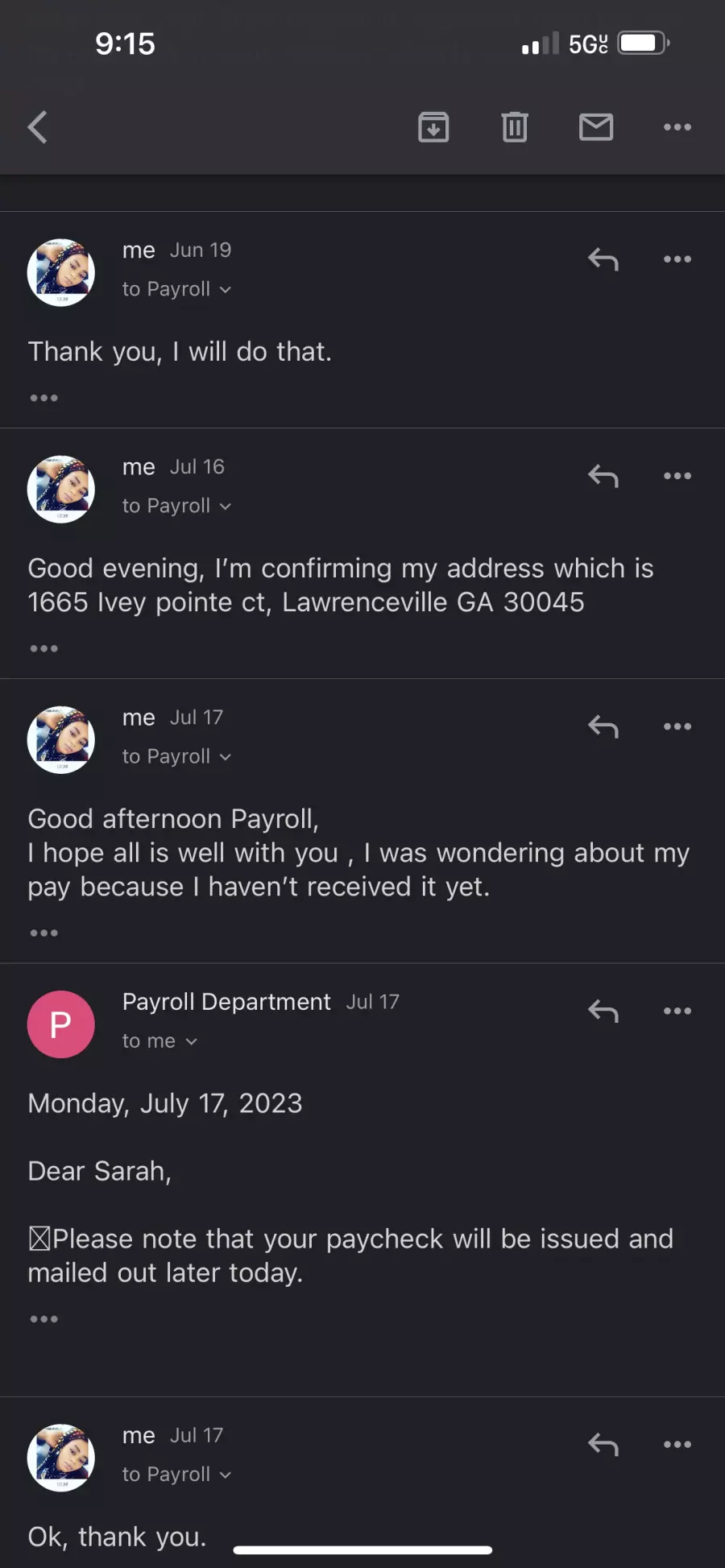Open the Payroll Department sender avatar
Image resolution: width=725 pixels, height=1568 pixels.
61,1024
